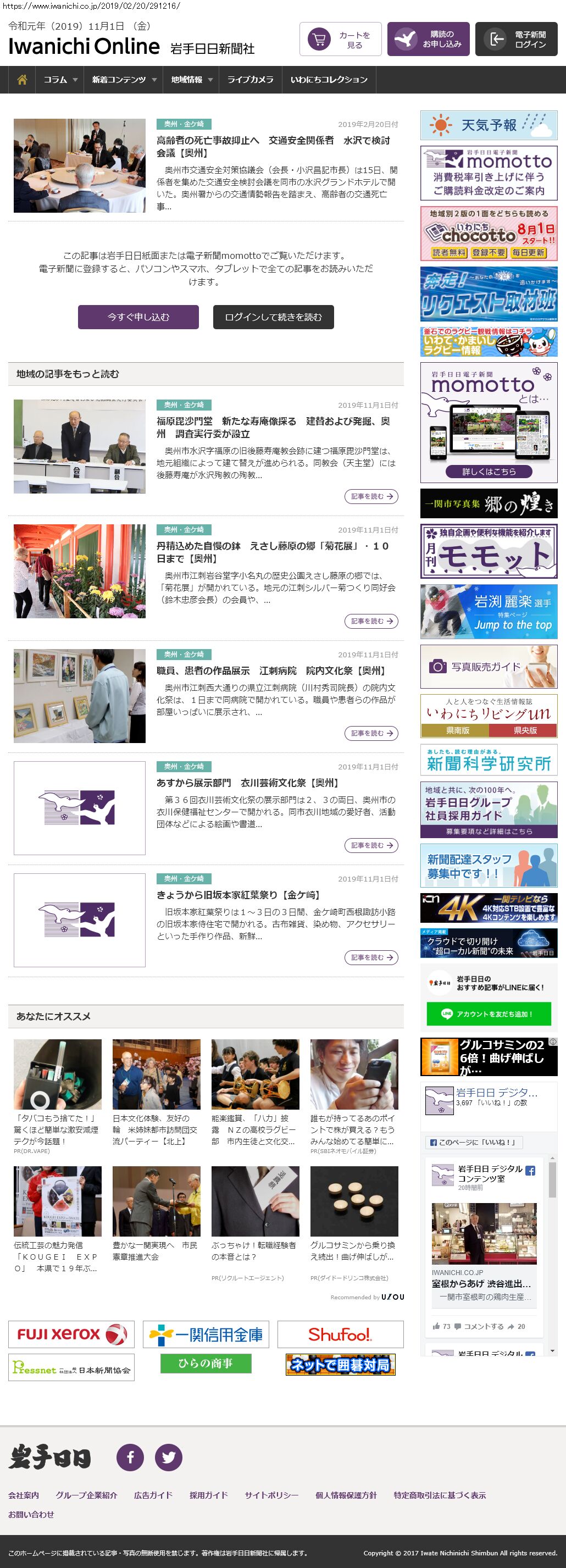Expand the 新着コンテンツ menu
Viewport: 566px width, 1568px height.
124,80
